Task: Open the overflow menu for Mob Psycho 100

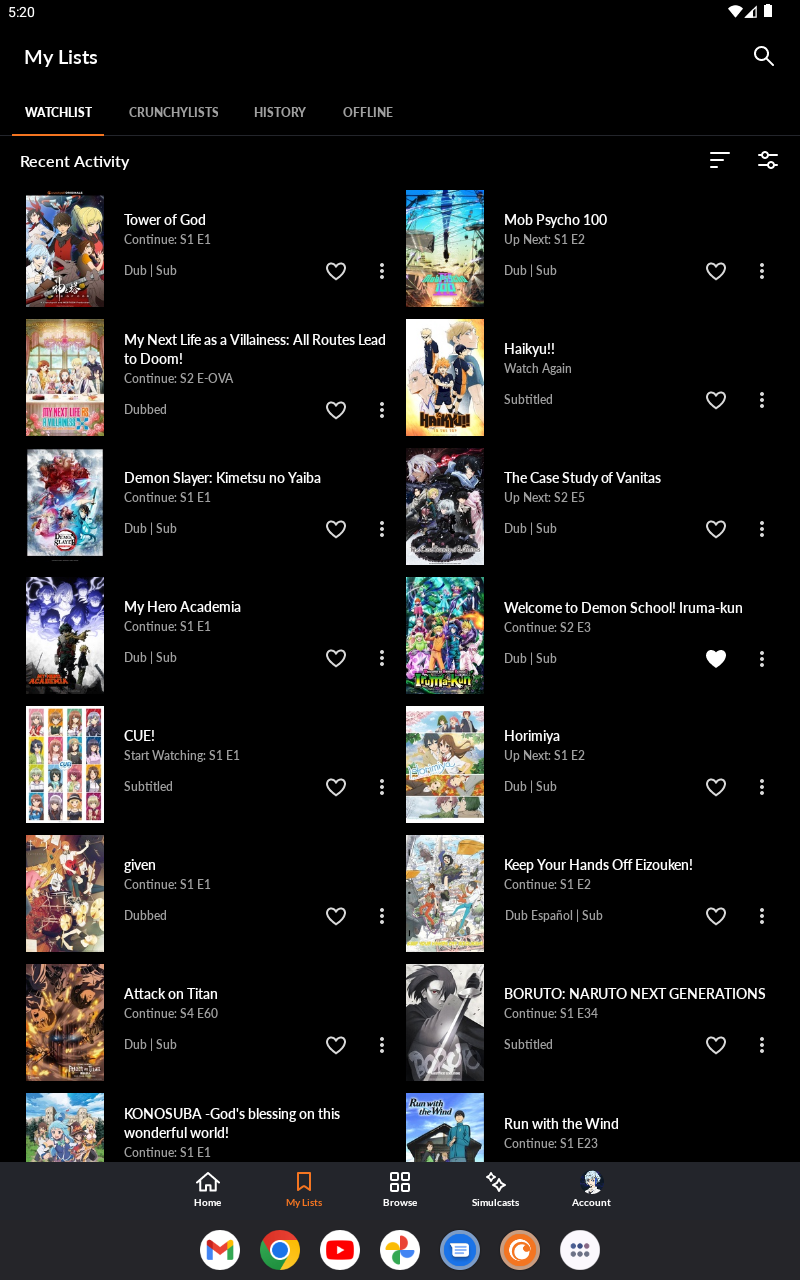Action: [762, 271]
